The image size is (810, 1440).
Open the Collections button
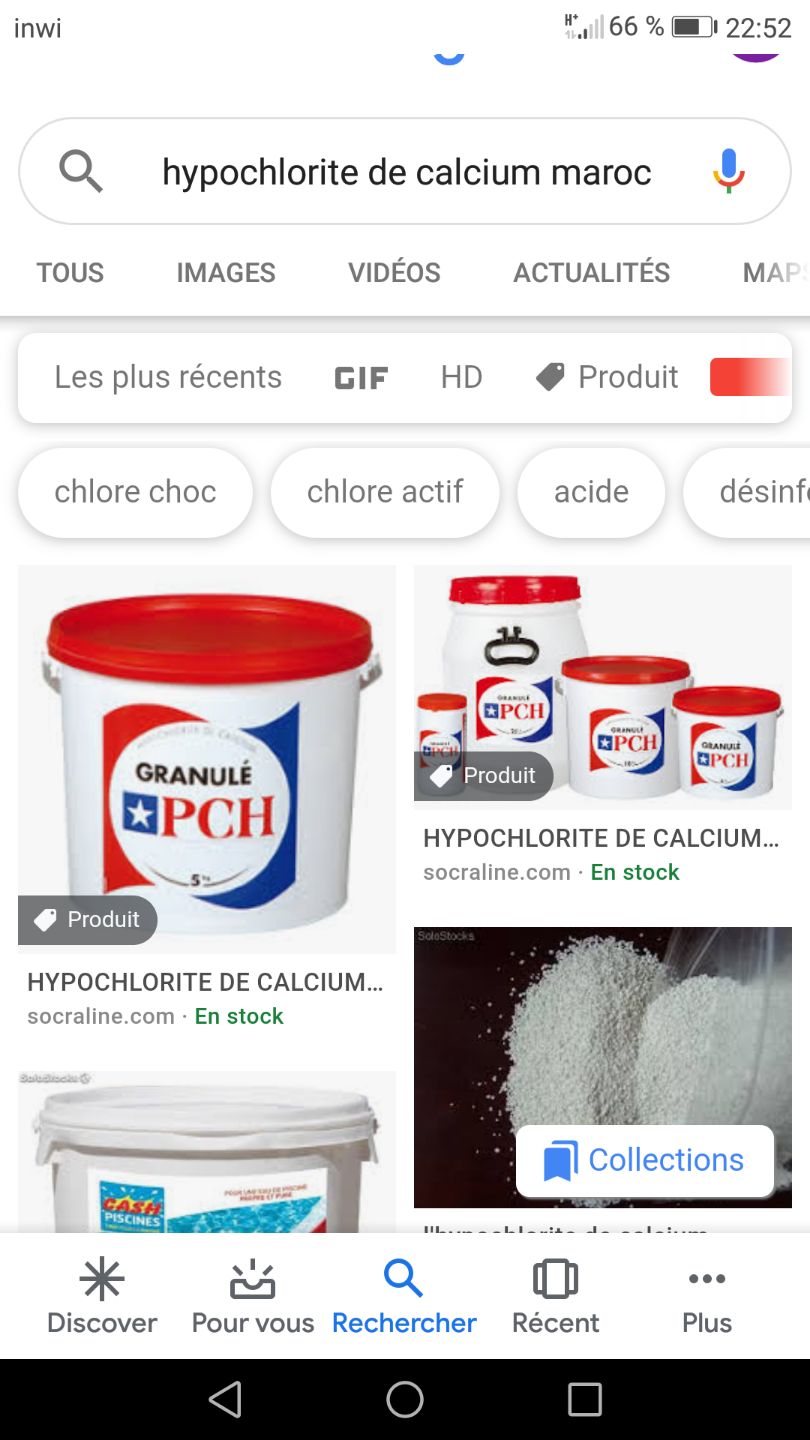(x=645, y=1160)
